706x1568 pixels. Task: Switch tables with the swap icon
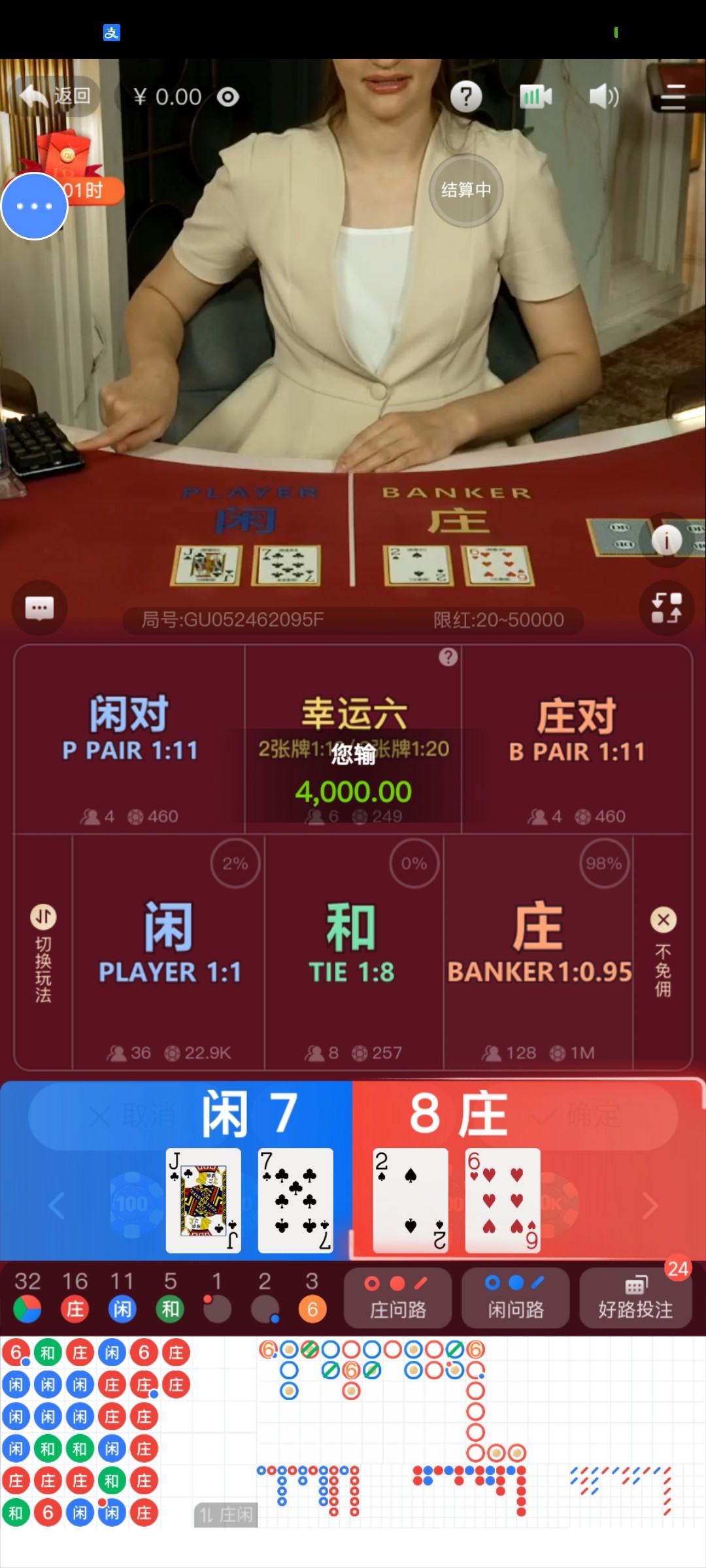pyautogui.click(x=666, y=608)
